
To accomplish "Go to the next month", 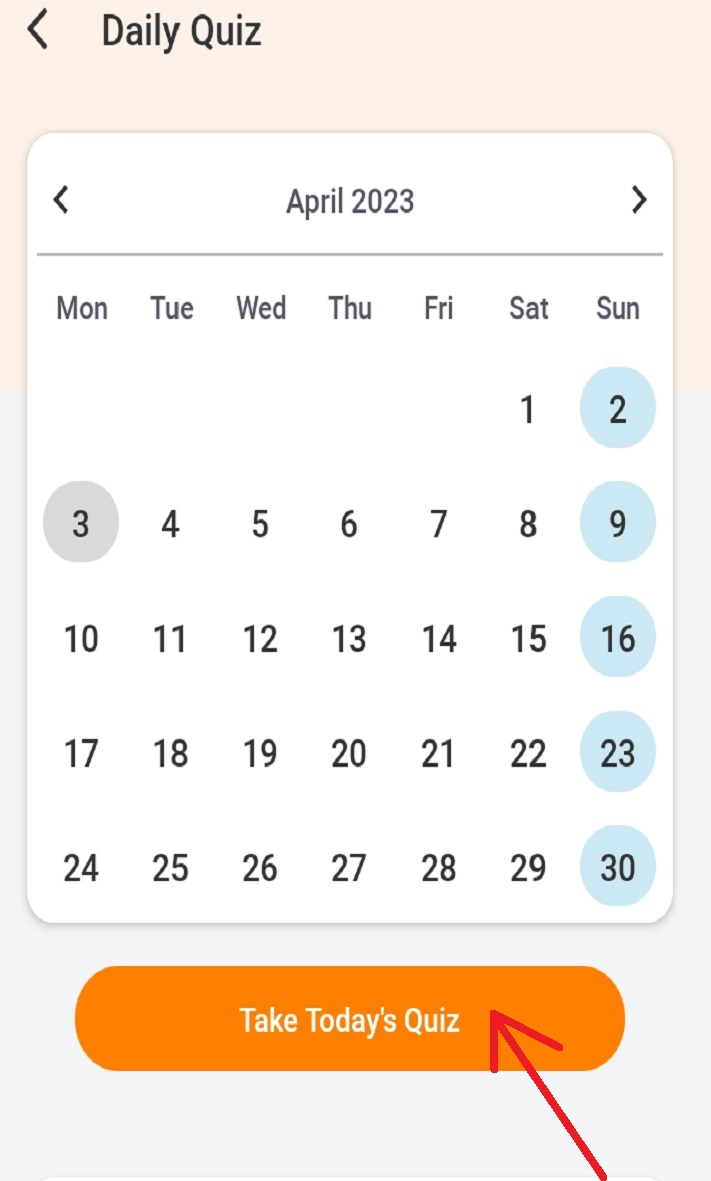I will point(639,200).
